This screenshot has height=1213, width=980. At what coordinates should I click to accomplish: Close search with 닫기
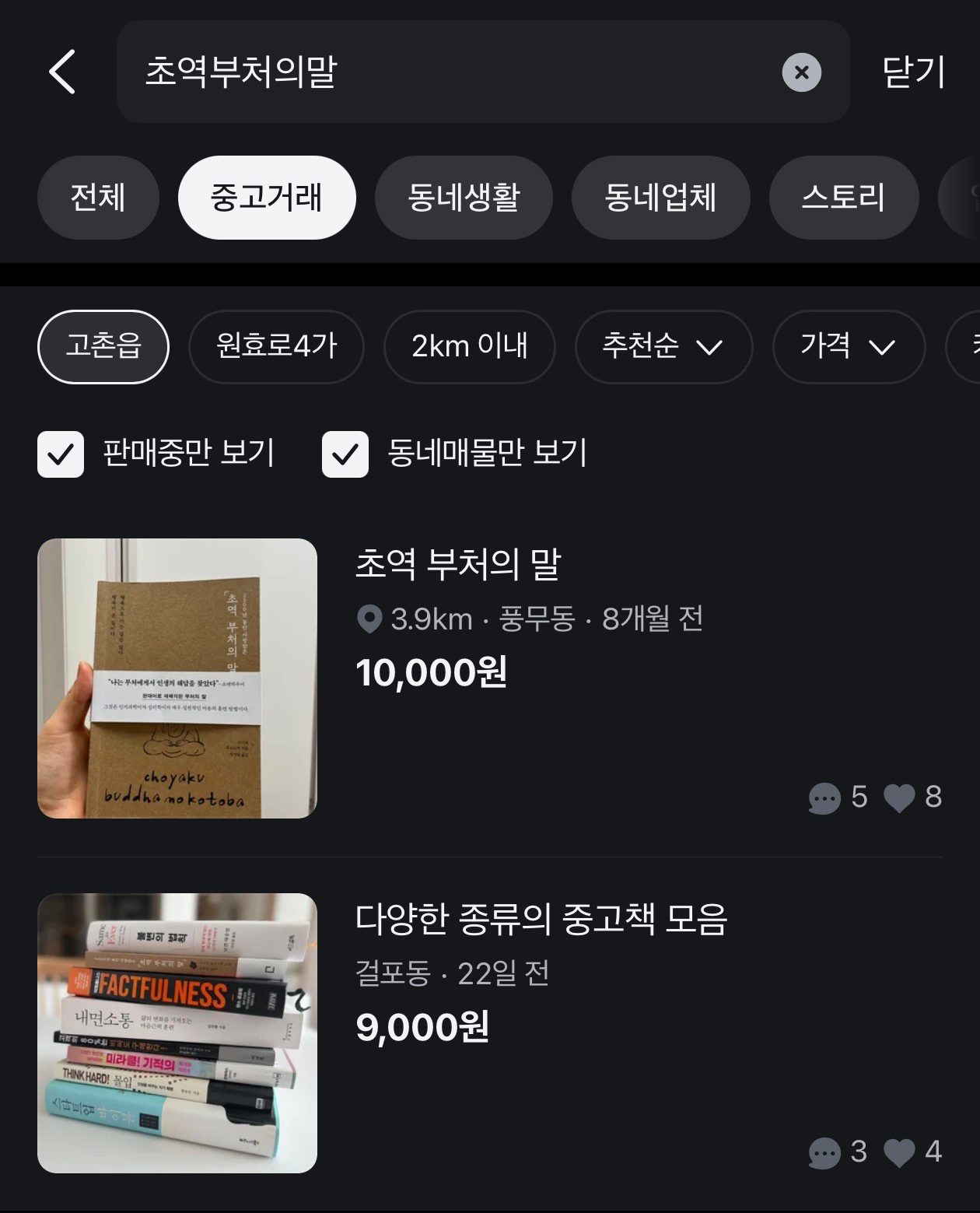(x=913, y=72)
